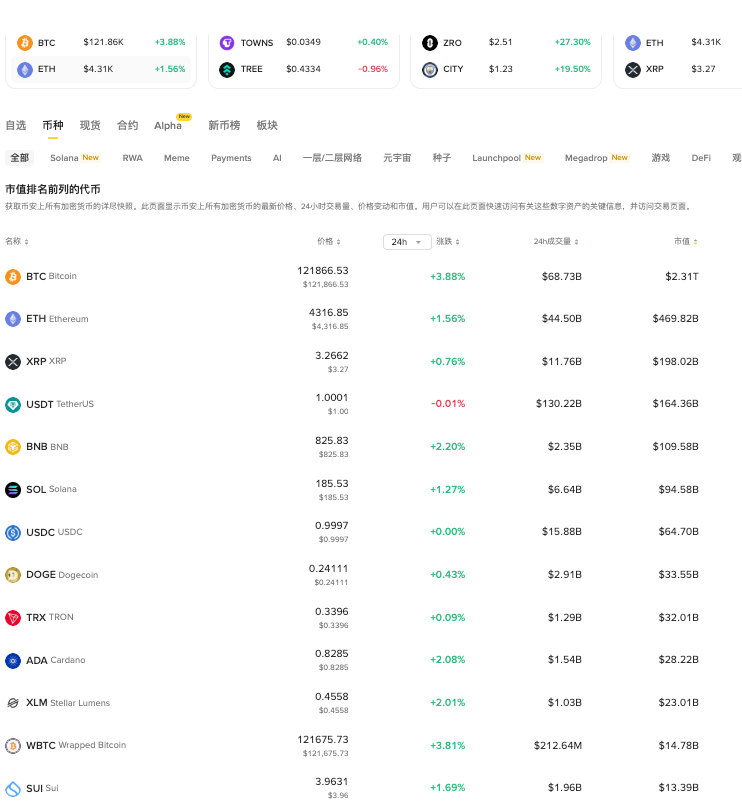Filter by Meme category
This screenshot has height=808, width=742.
(176, 158)
